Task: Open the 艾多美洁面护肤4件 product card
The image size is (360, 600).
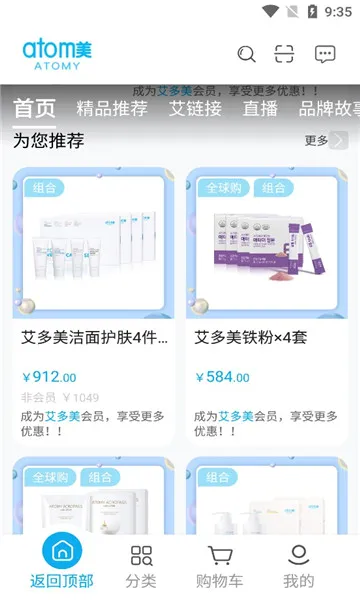Action: coord(93,306)
